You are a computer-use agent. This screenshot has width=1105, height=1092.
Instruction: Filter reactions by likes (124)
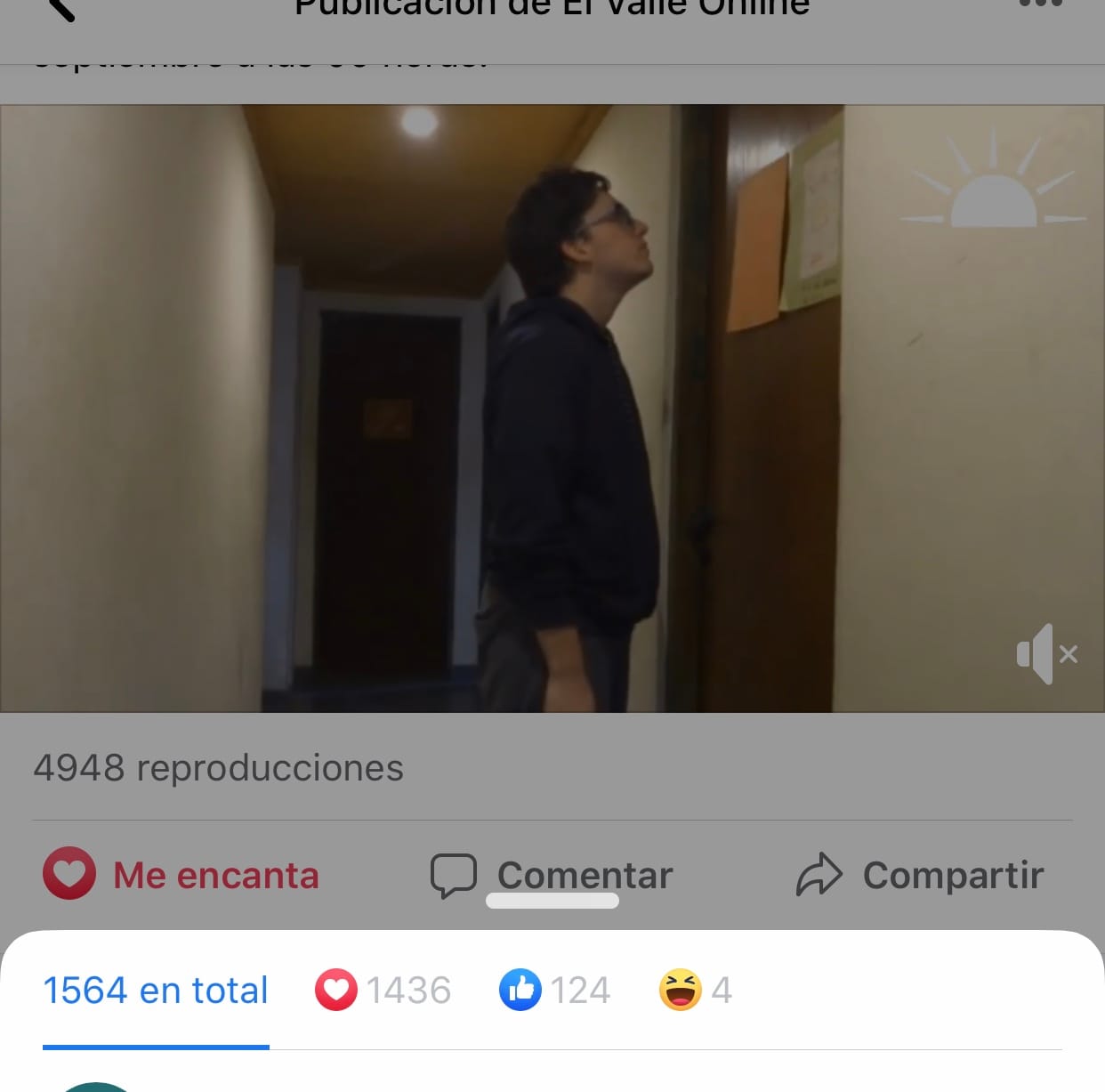pyautogui.click(x=555, y=991)
